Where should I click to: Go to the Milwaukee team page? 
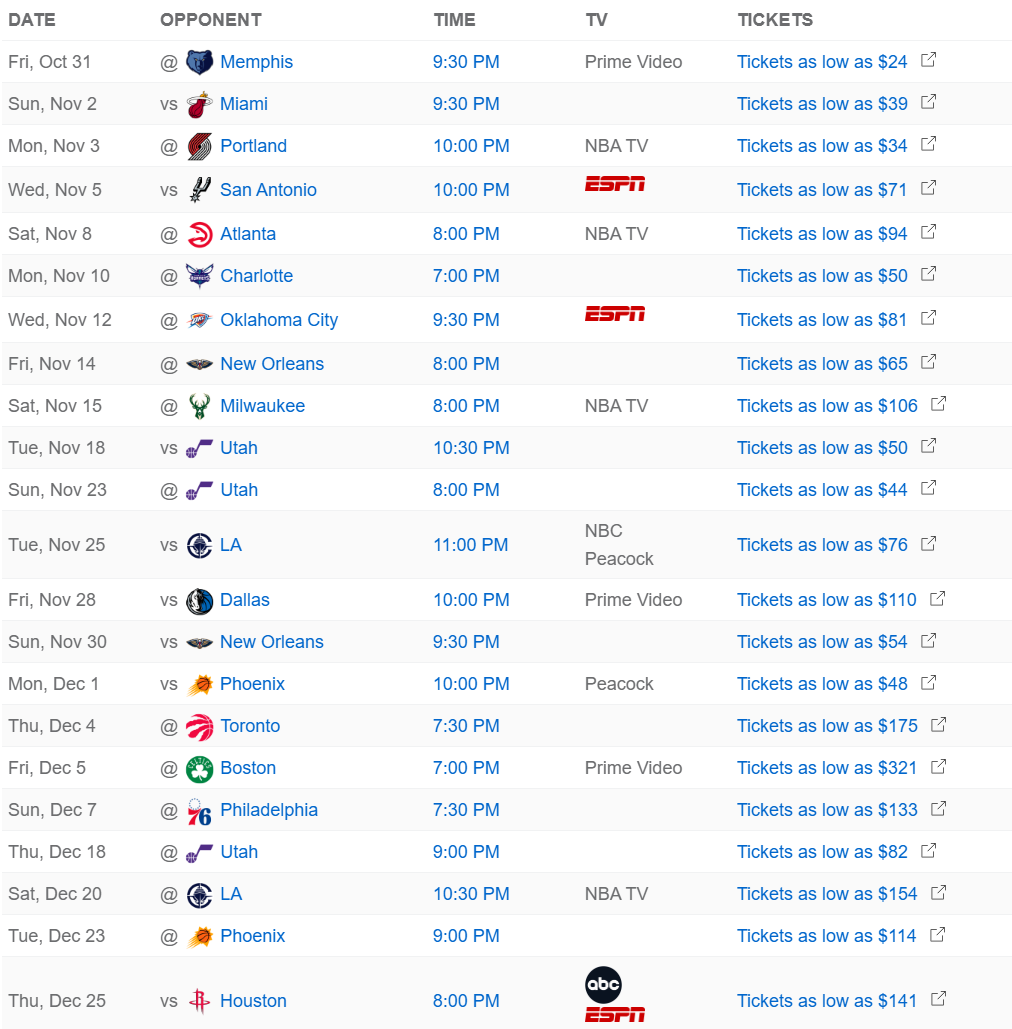[262, 406]
